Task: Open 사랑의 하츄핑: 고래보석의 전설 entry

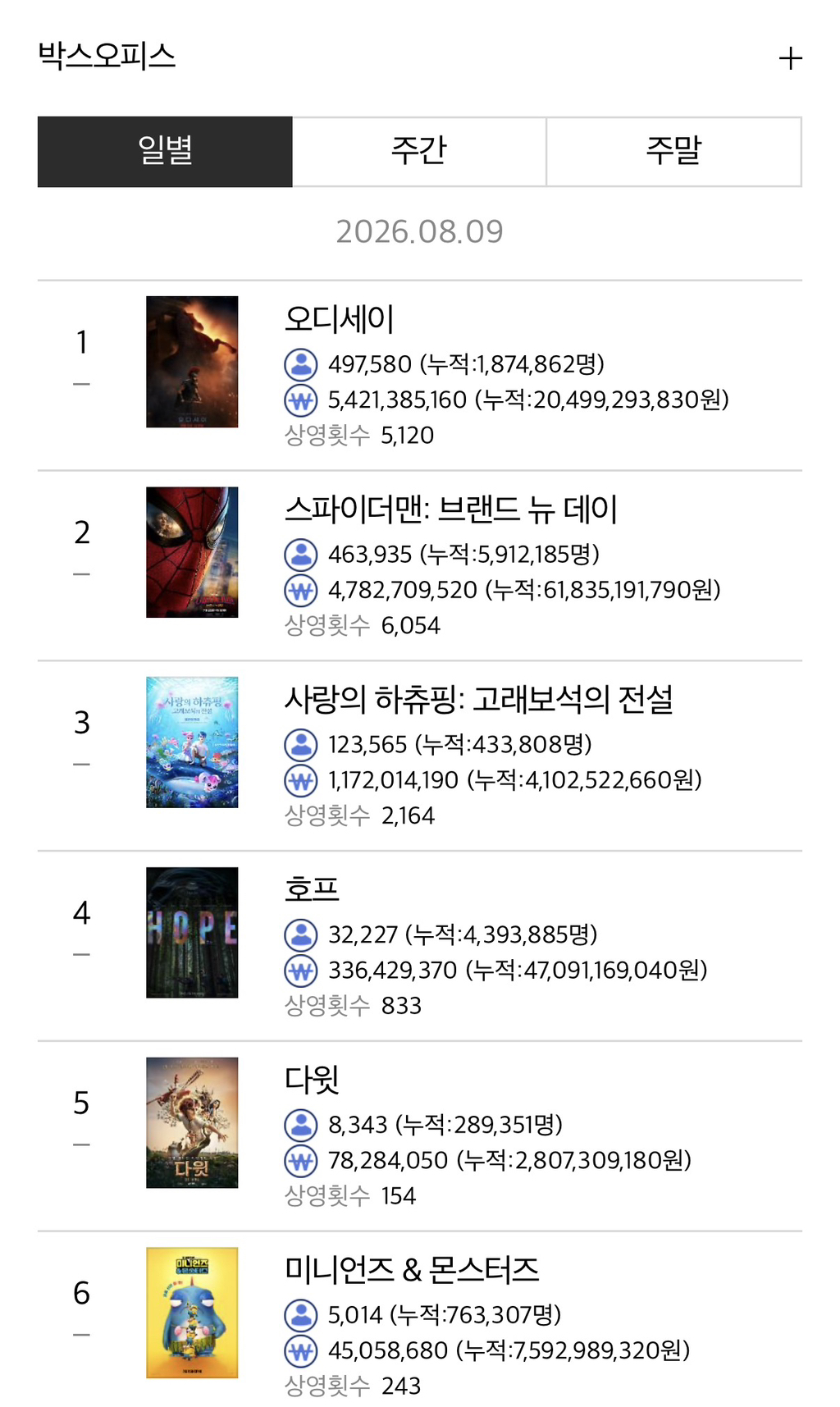Action: 420,756
